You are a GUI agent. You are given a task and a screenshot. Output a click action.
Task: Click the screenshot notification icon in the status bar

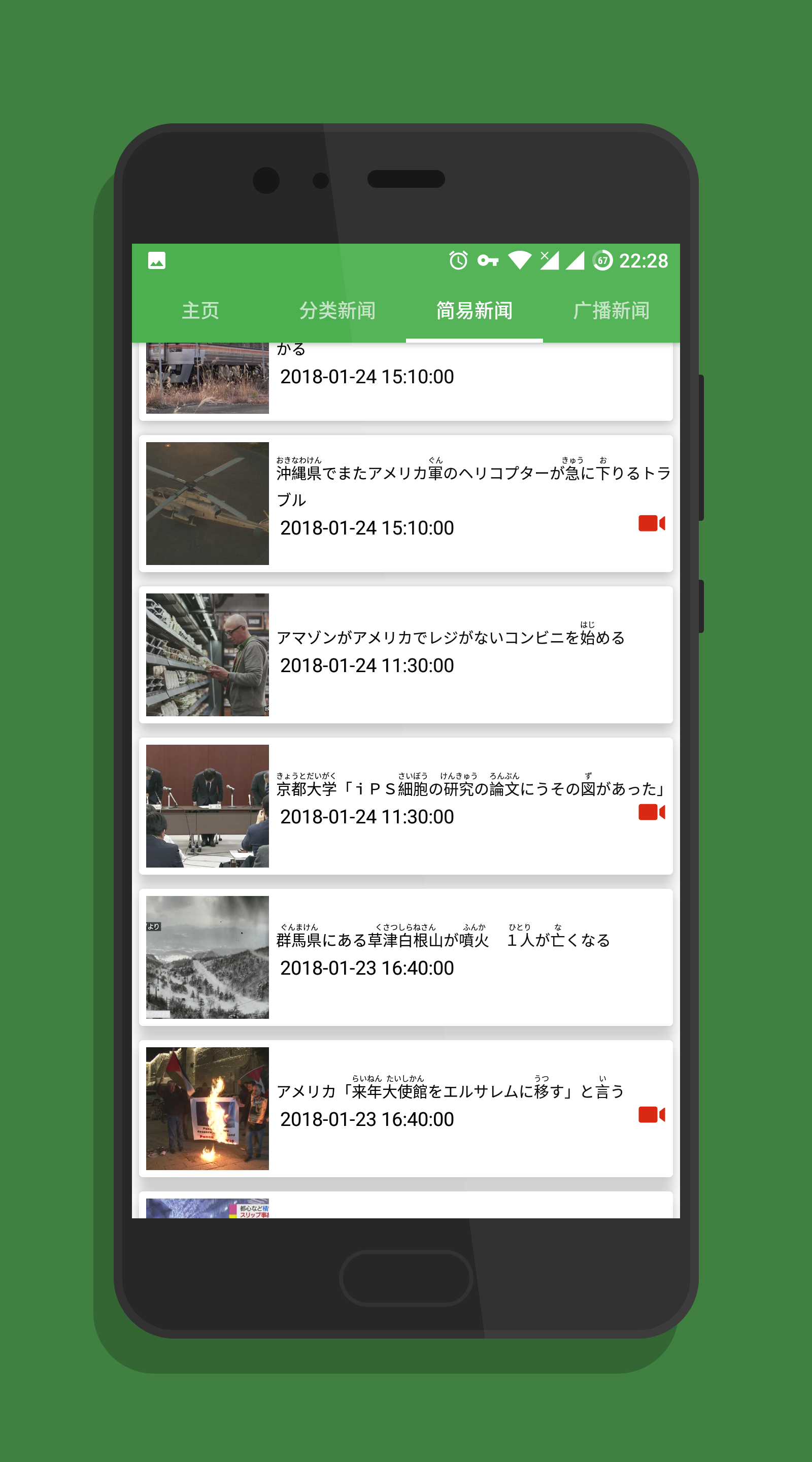156,260
